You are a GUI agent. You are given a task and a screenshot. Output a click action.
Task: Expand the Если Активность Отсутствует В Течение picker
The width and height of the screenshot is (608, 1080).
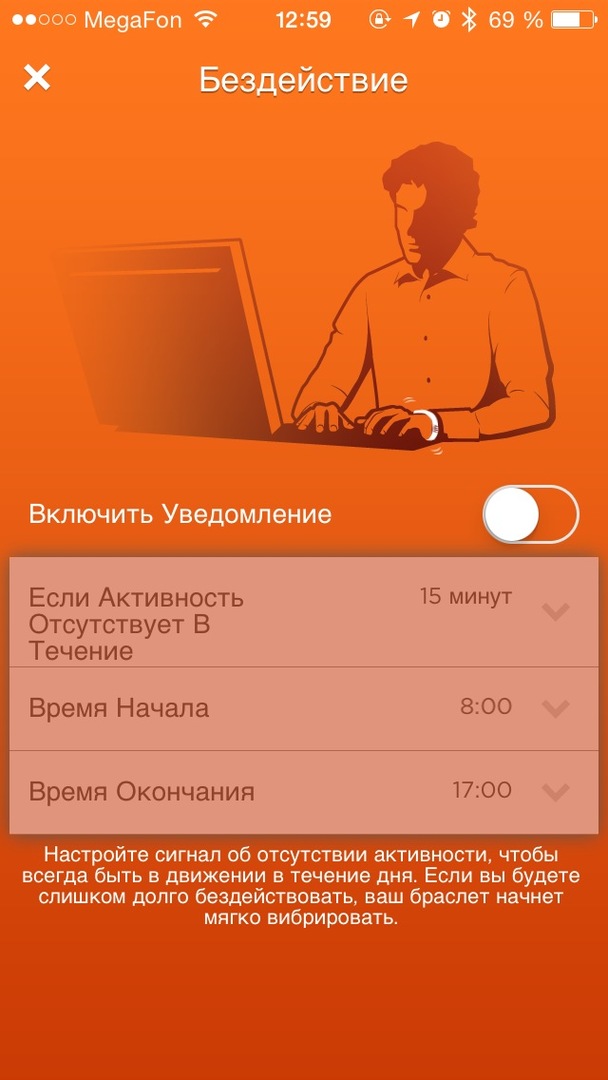coord(555,611)
